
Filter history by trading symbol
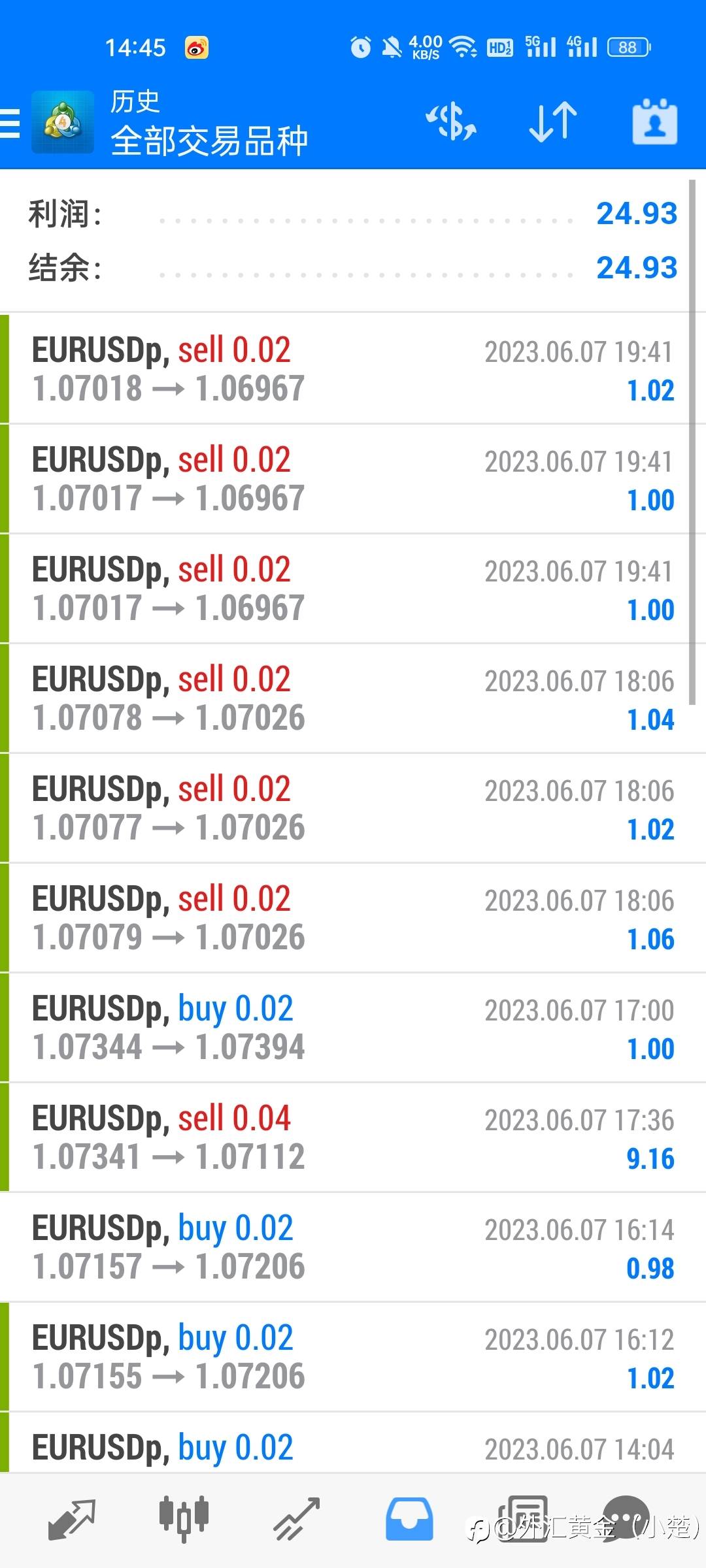click(x=451, y=122)
